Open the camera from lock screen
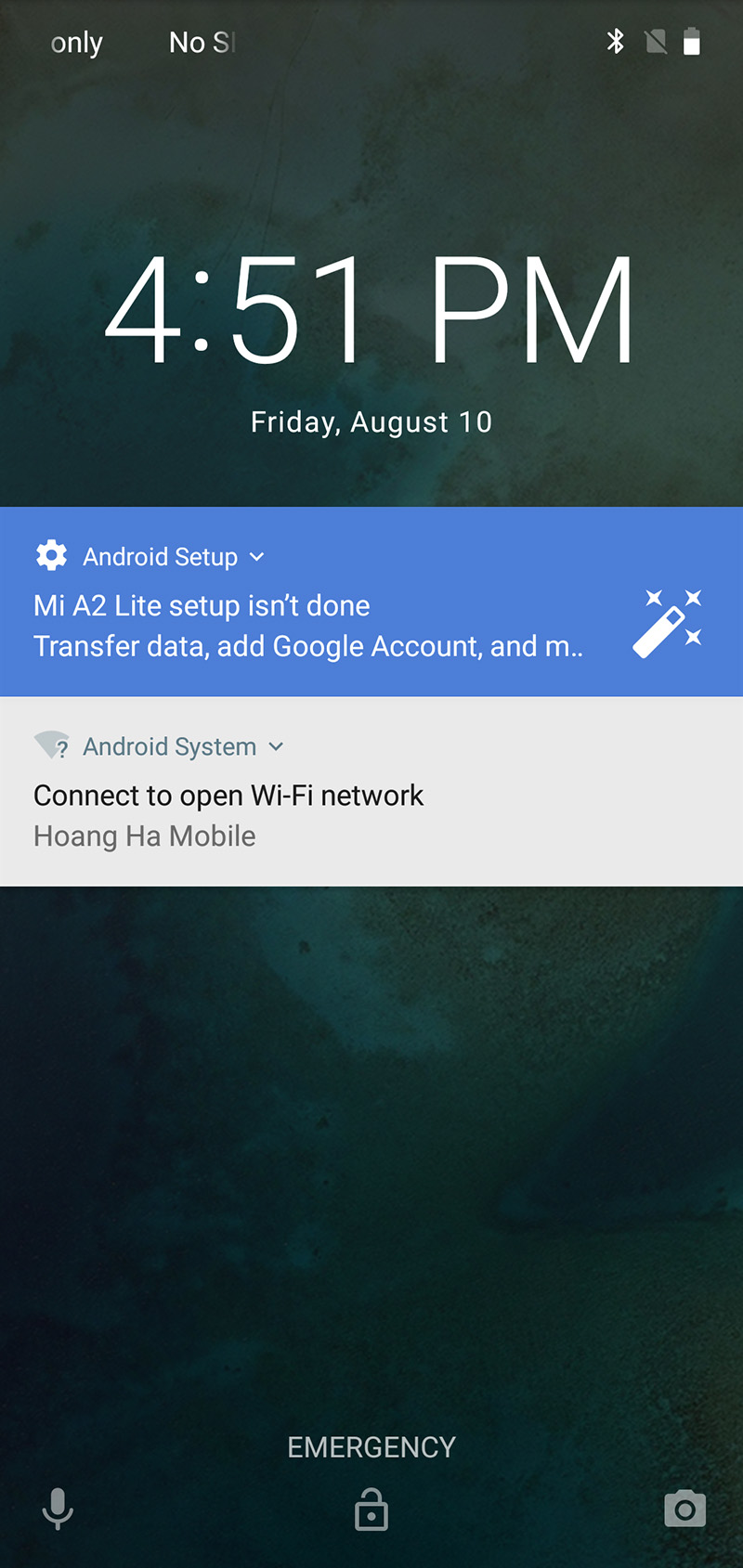The image size is (743, 1568). pos(684,1510)
